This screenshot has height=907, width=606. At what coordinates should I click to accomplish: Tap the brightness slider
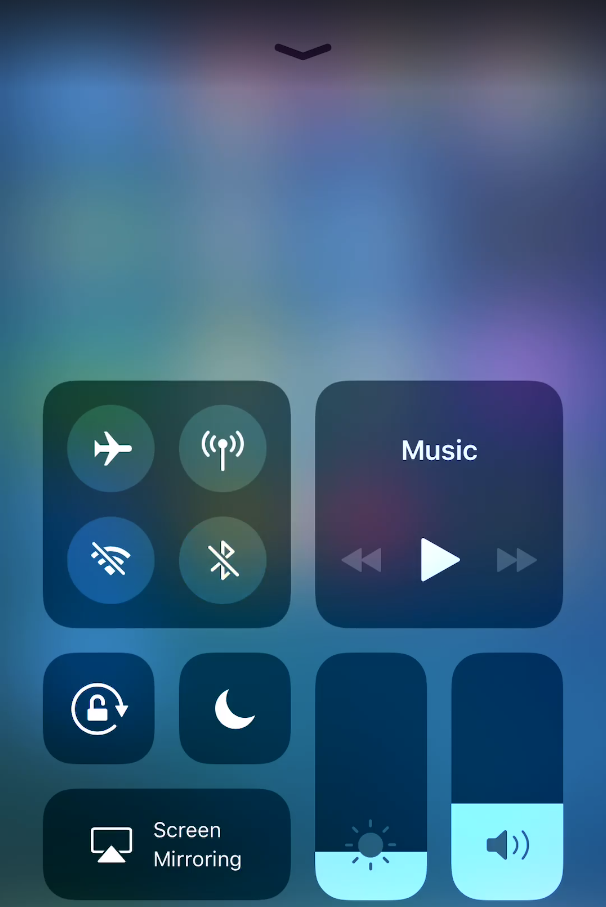371,776
